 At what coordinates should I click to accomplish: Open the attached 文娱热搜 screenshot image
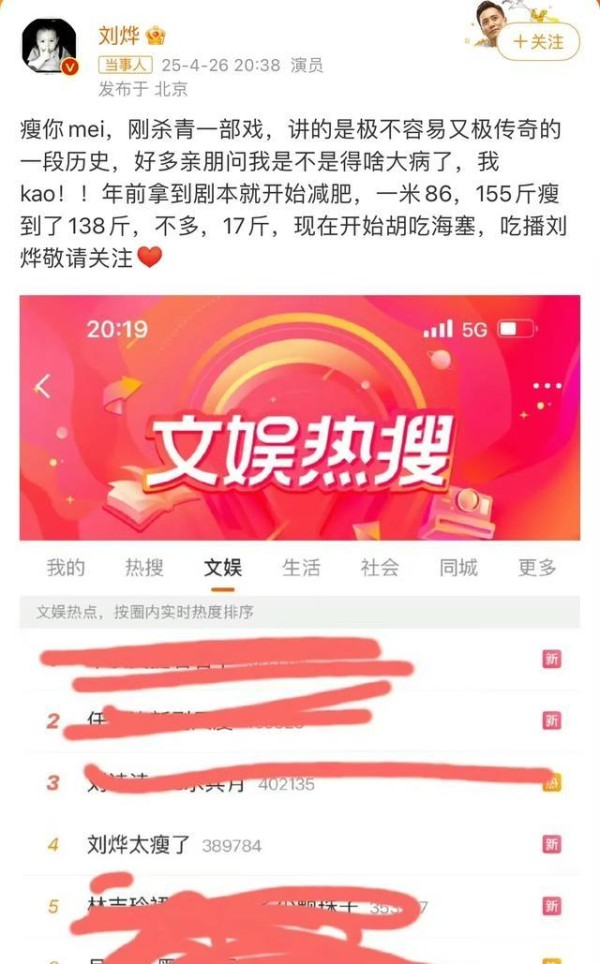[299, 630]
